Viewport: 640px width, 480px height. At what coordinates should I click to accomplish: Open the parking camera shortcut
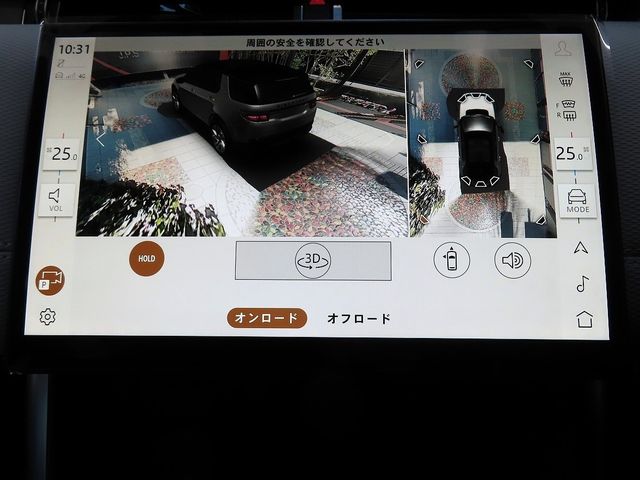[x=50, y=281]
